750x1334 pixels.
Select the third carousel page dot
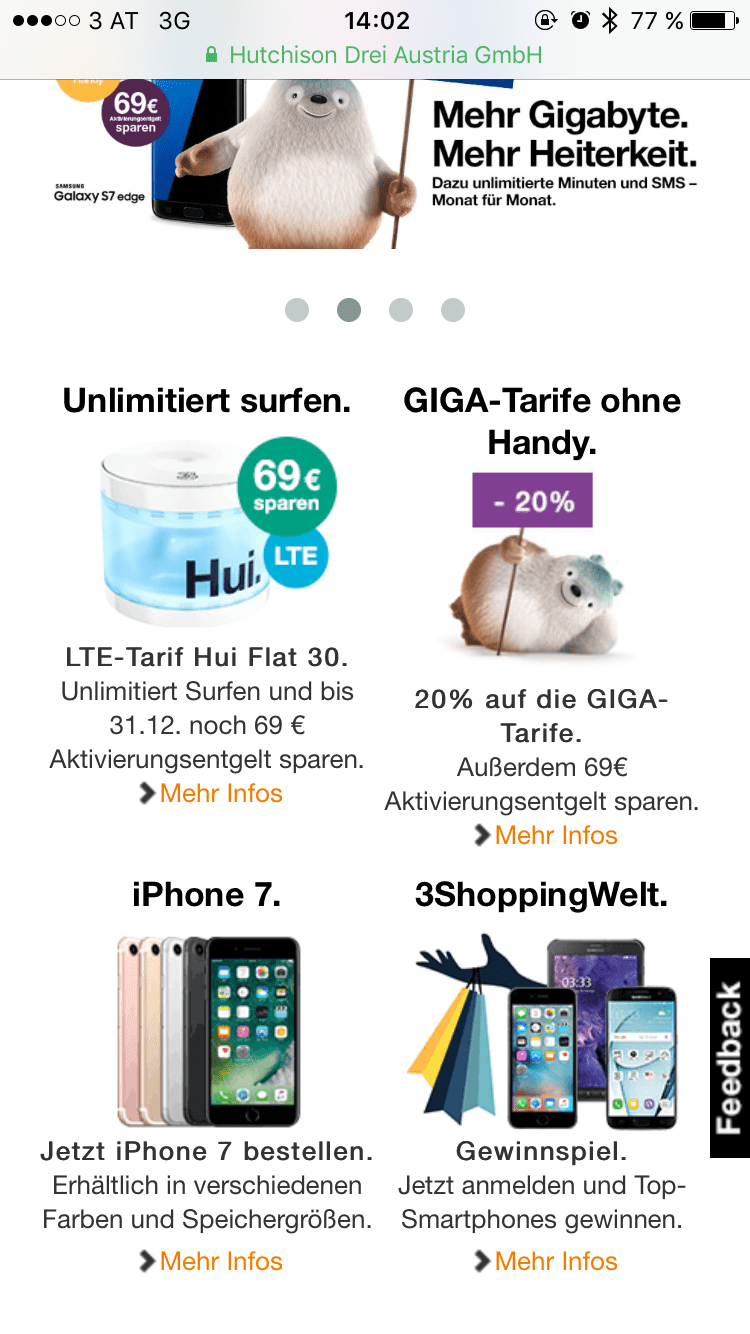tap(401, 310)
